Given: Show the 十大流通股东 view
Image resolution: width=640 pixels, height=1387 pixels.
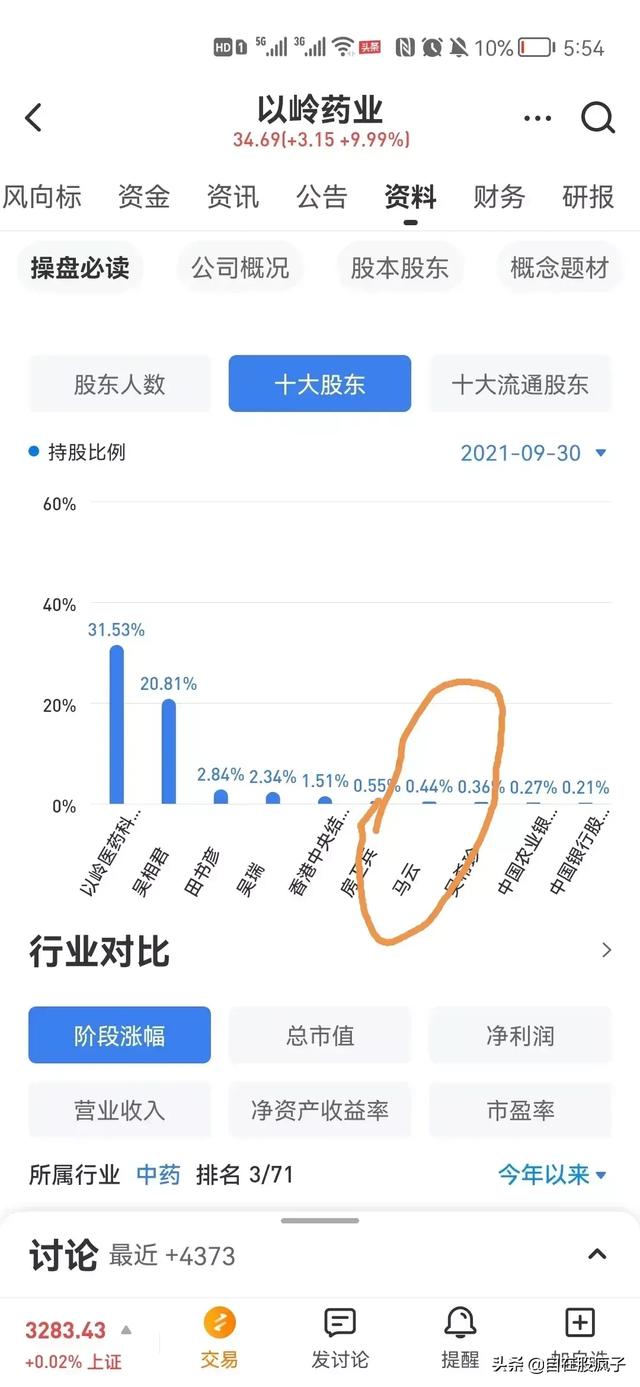Looking at the screenshot, I should [520, 384].
